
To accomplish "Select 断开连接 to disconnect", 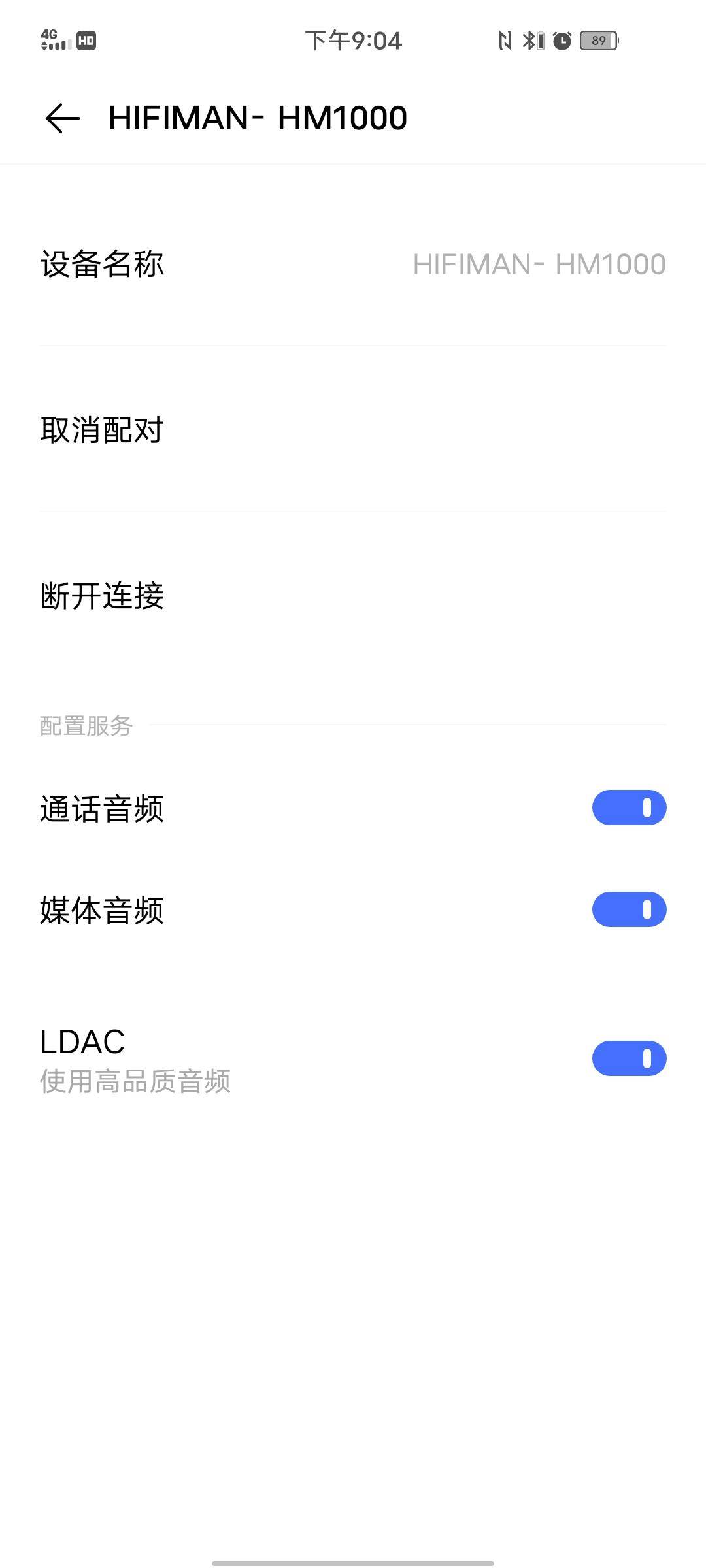I will pyautogui.click(x=353, y=595).
